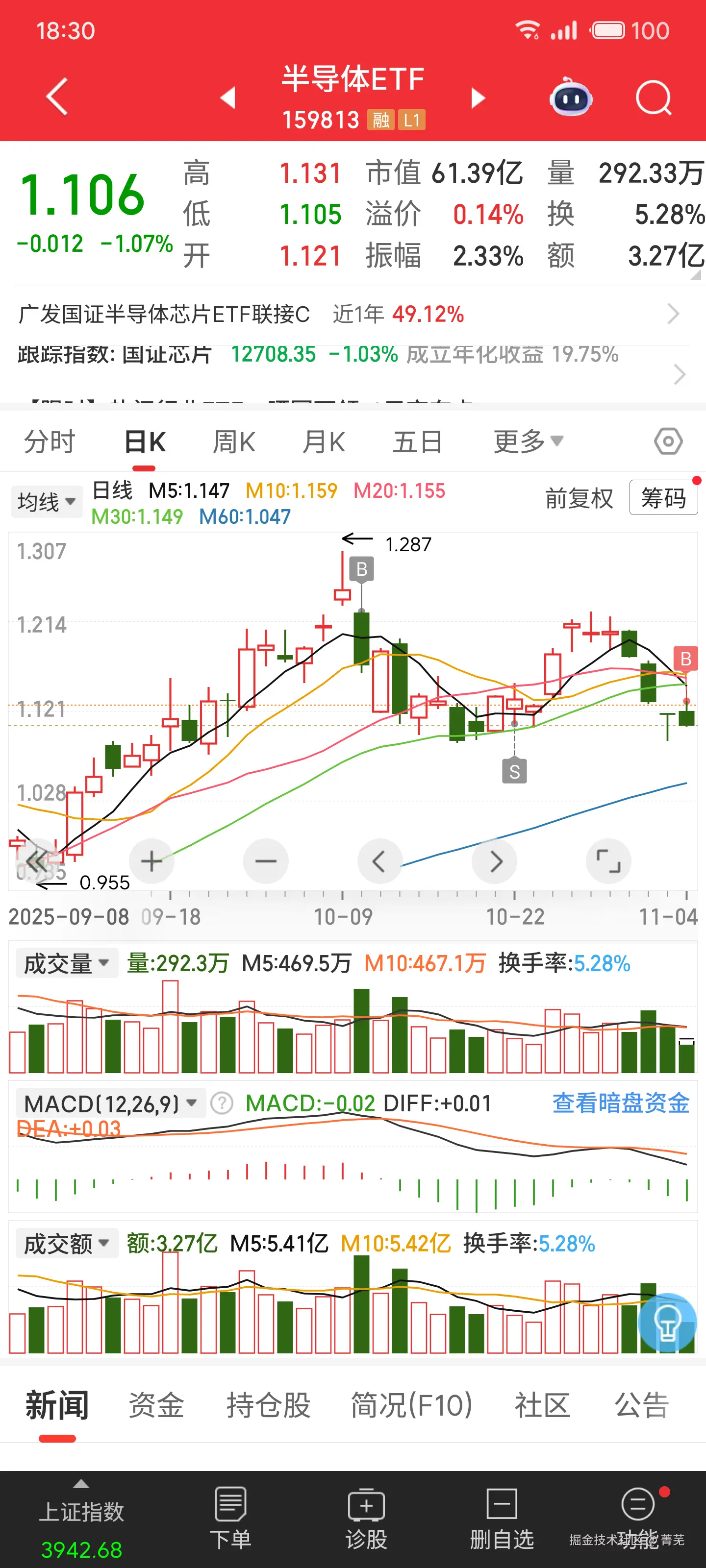This screenshot has width=706, height=1568.
Task: Open the 成交量 indicator dropdown
Action: [66, 962]
